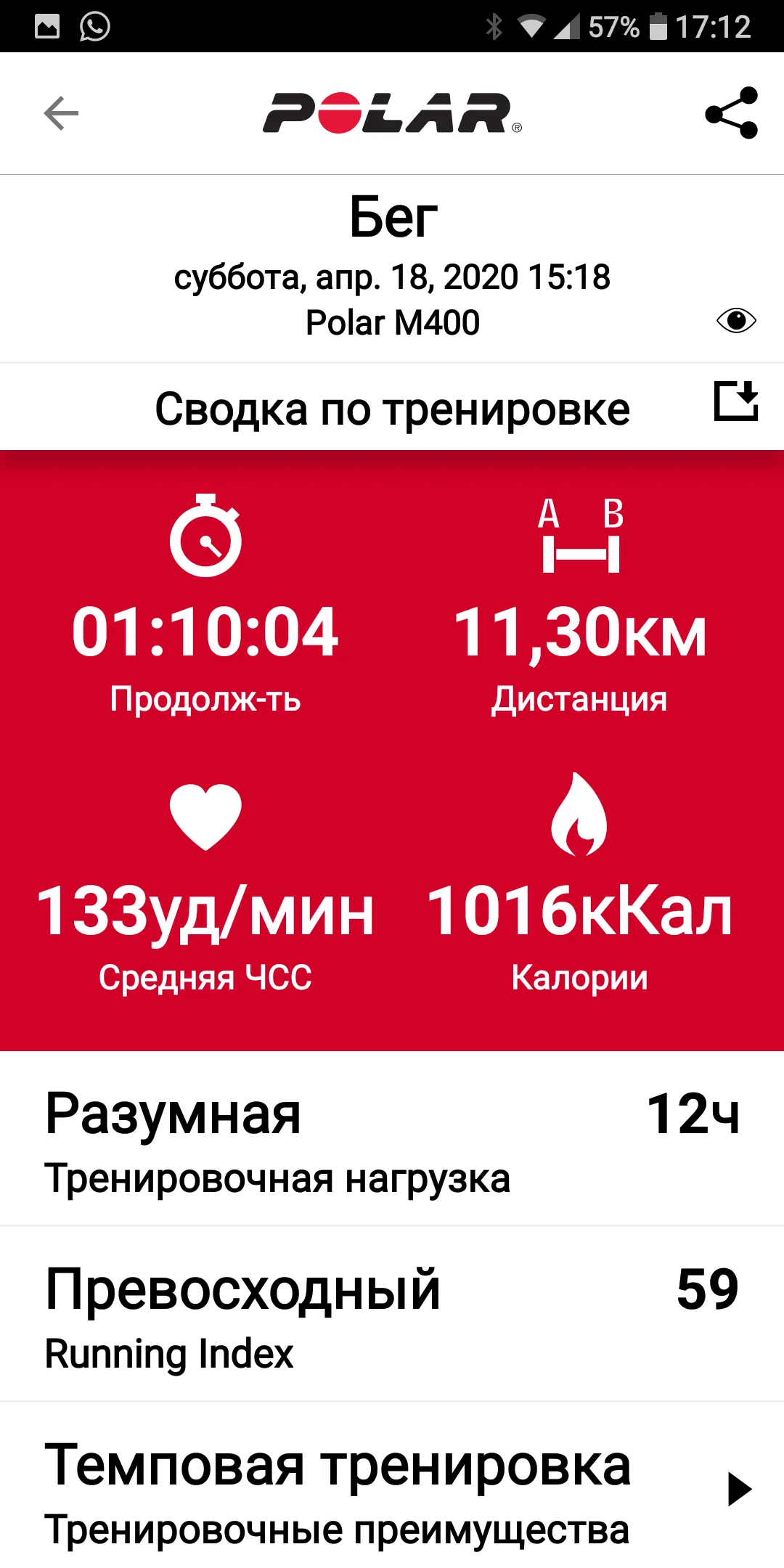This screenshot has height=1568, width=784.
Task: Share this running workout
Action: pyautogui.click(x=732, y=113)
